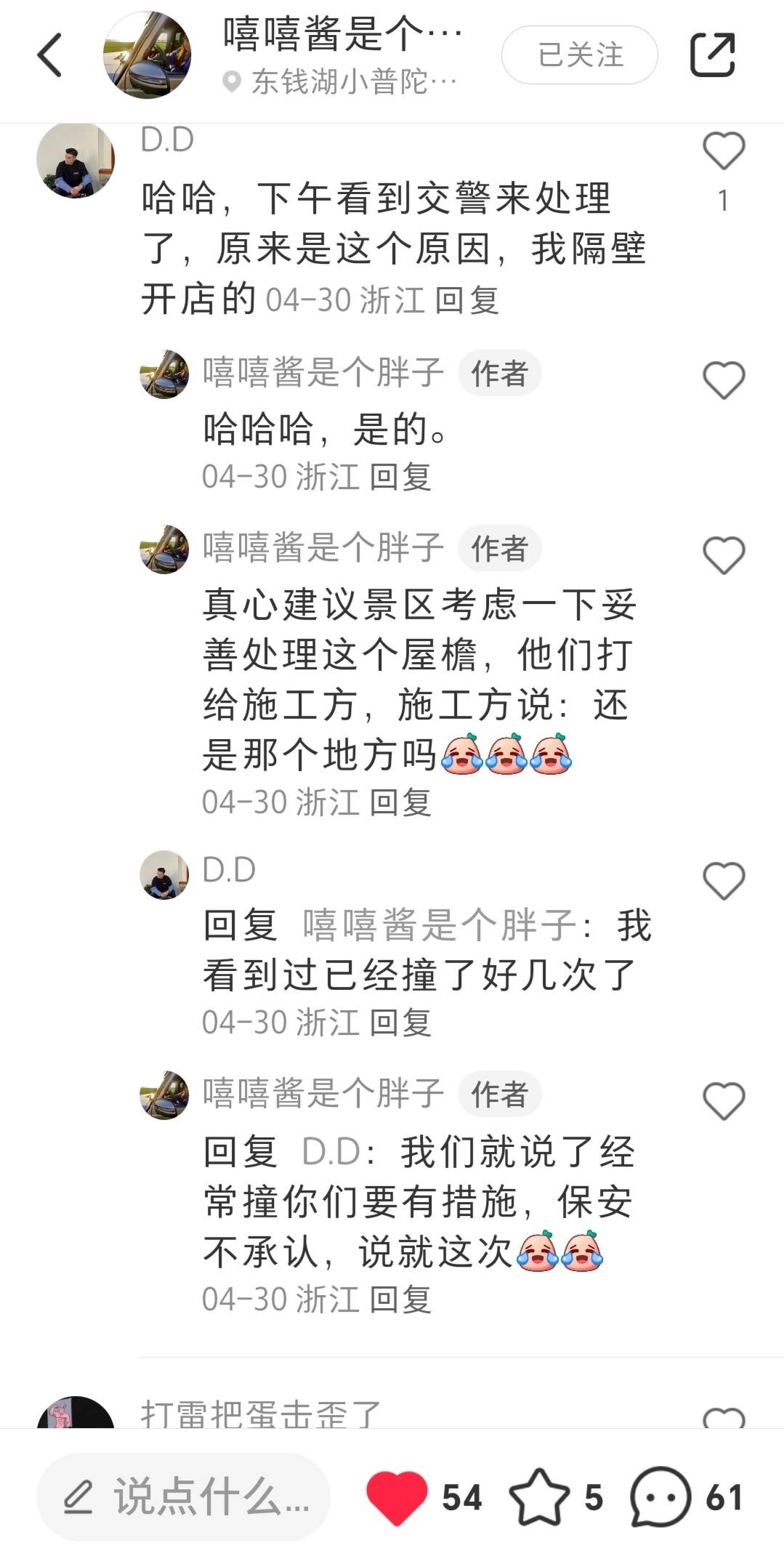
Task: Open the author's avatar in the header
Action: point(147,55)
